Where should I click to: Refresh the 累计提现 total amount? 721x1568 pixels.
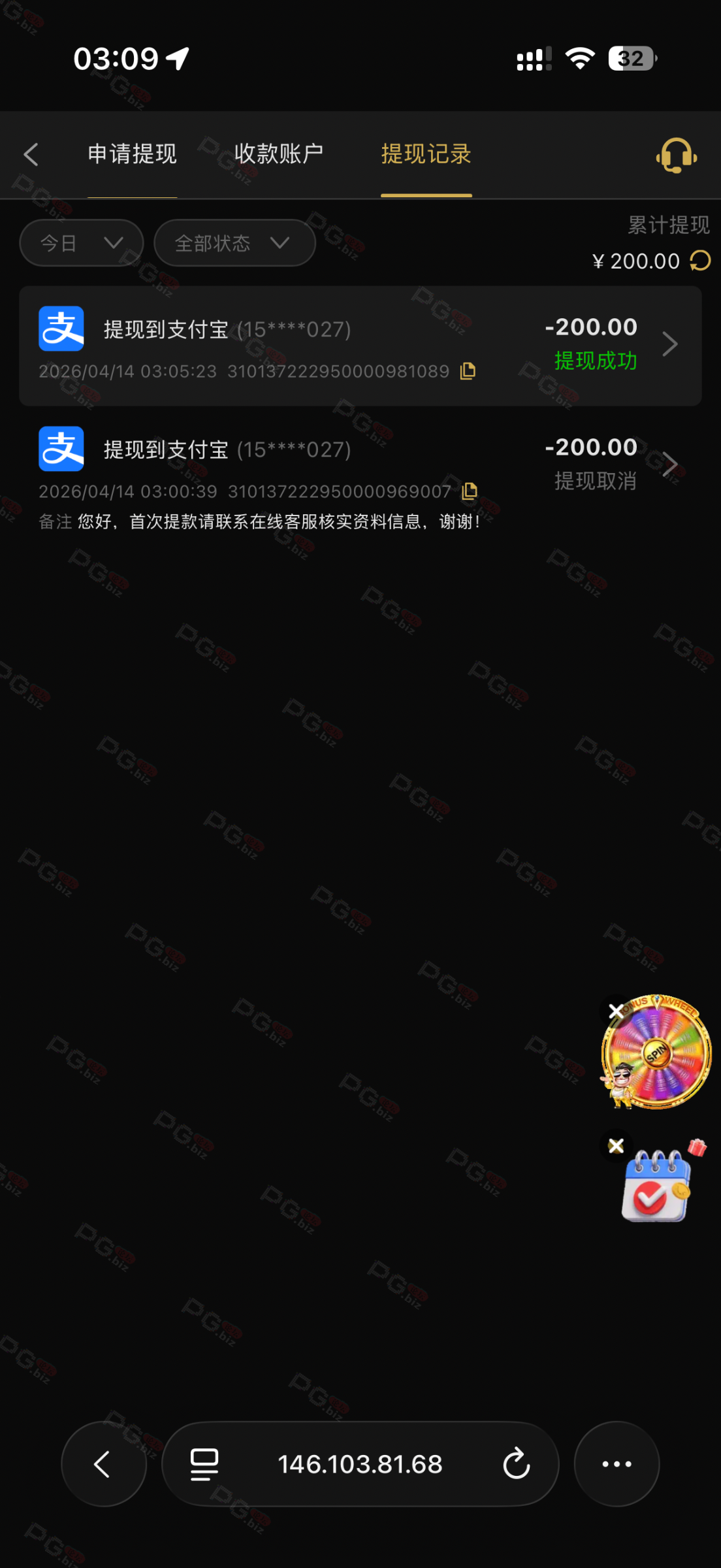coord(701,261)
